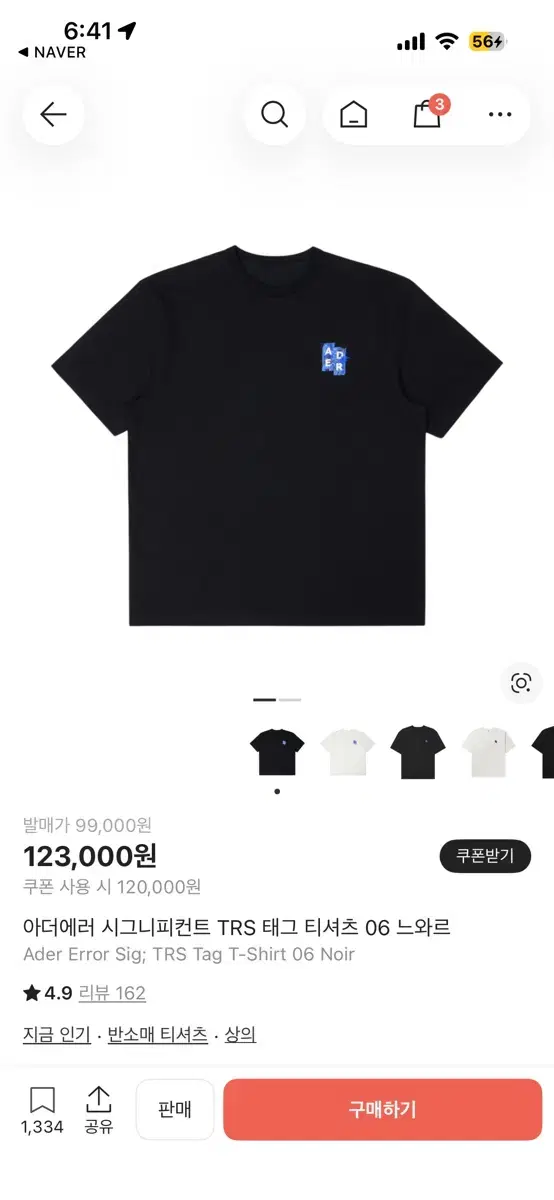The width and height of the screenshot is (554, 1200).
Task: Open the three-dot overflow menu
Action: click(x=500, y=114)
